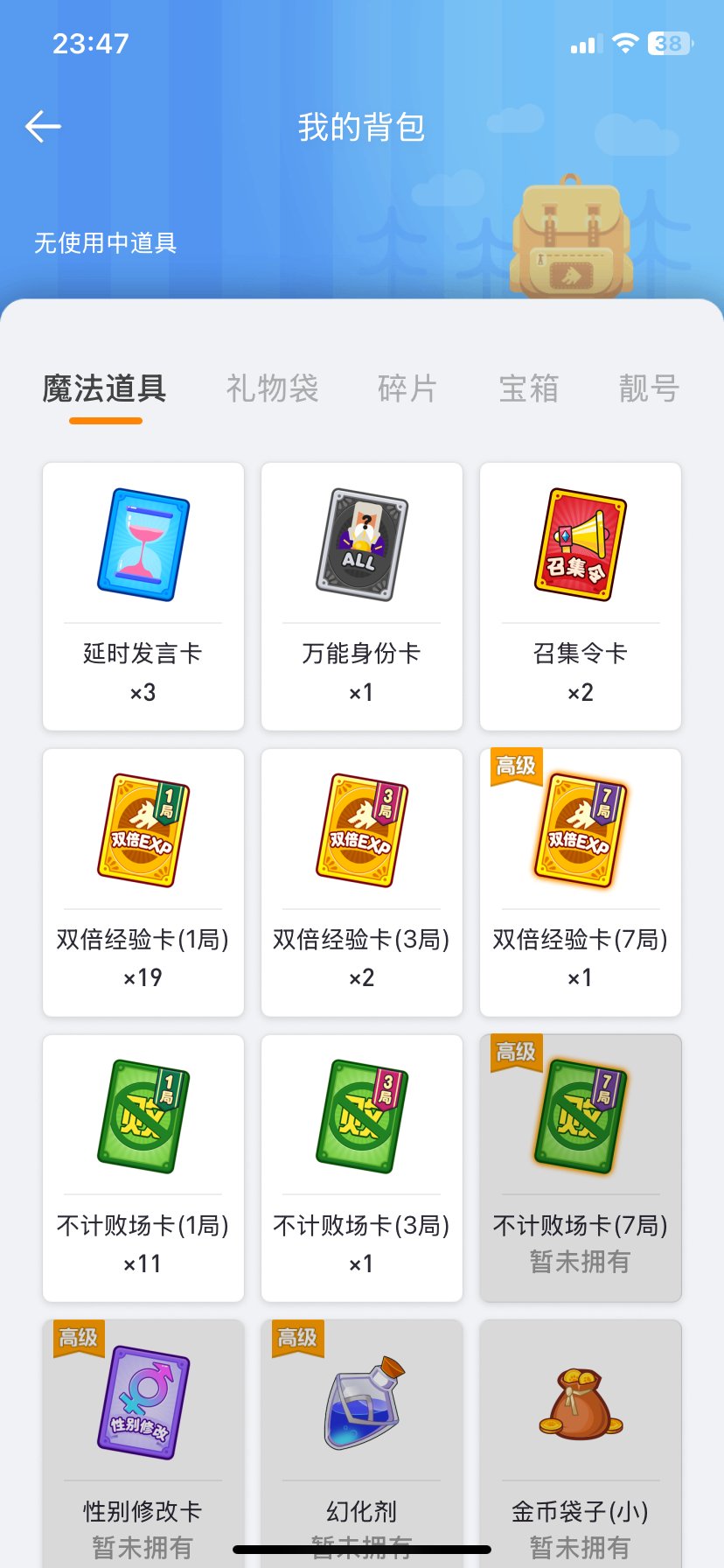724x1568 pixels.
Task: Tap the 无使用中道具 status text
Action: pyautogui.click(x=105, y=242)
